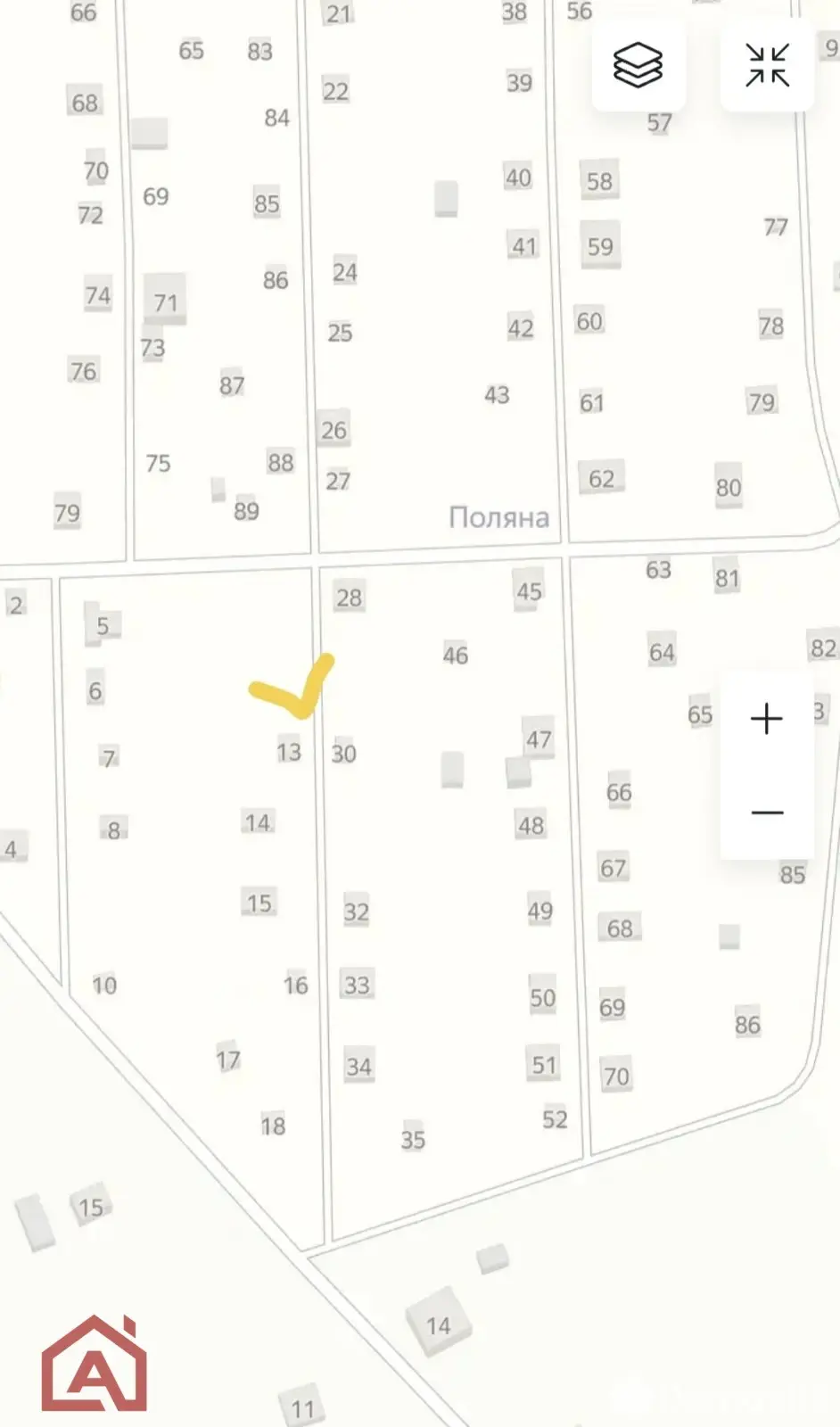Select plot 86 in the bottom right area

click(x=747, y=1026)
